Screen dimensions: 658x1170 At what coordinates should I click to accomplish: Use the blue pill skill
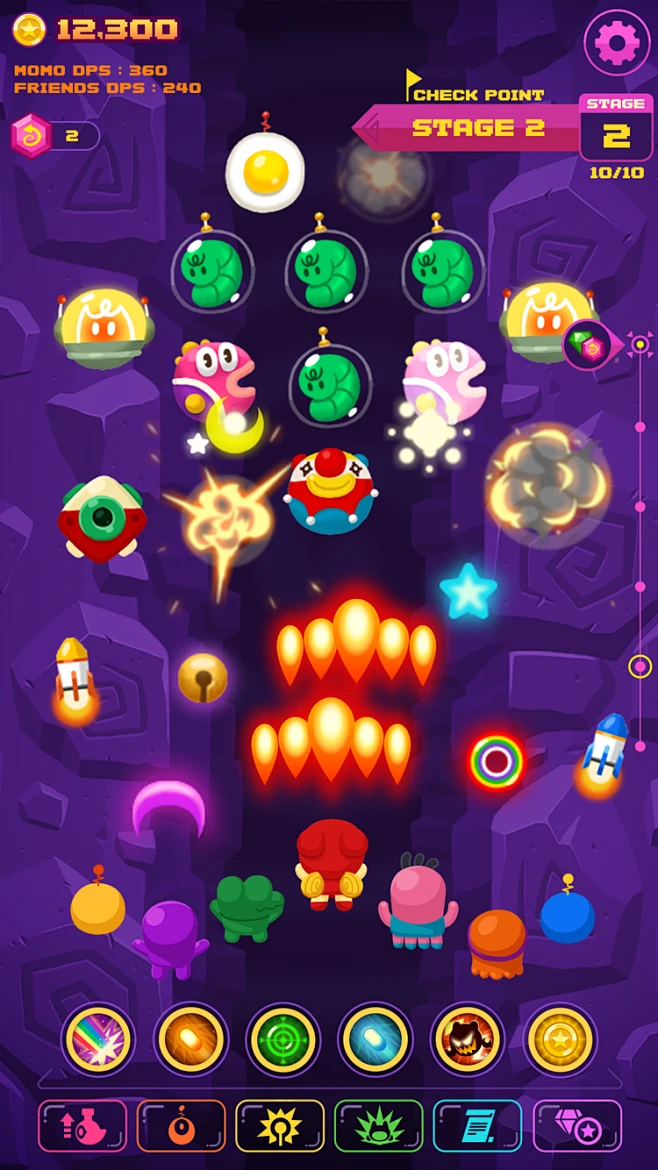pos(375,1040)
